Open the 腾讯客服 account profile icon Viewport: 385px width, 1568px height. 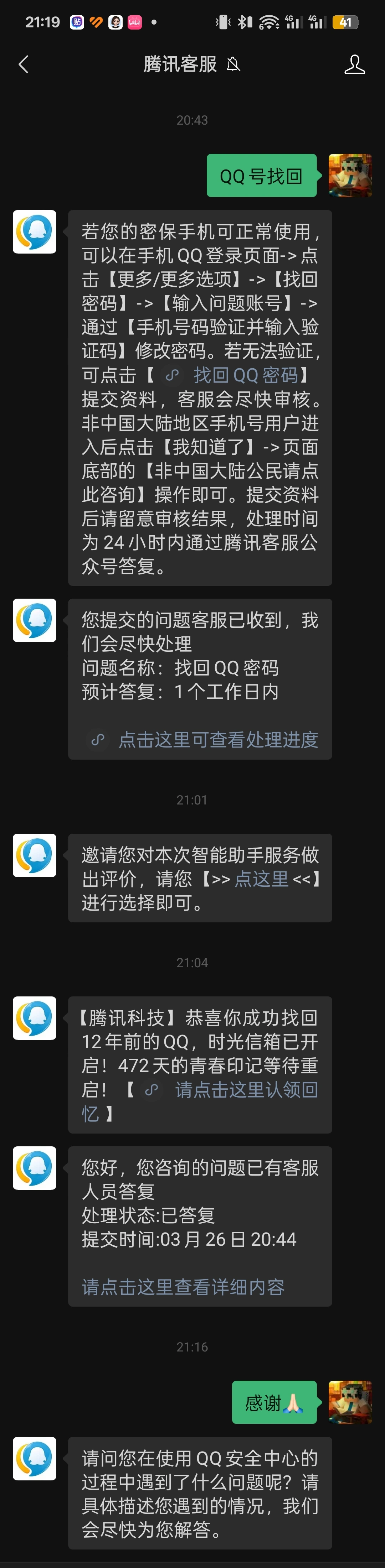point(354,64)
